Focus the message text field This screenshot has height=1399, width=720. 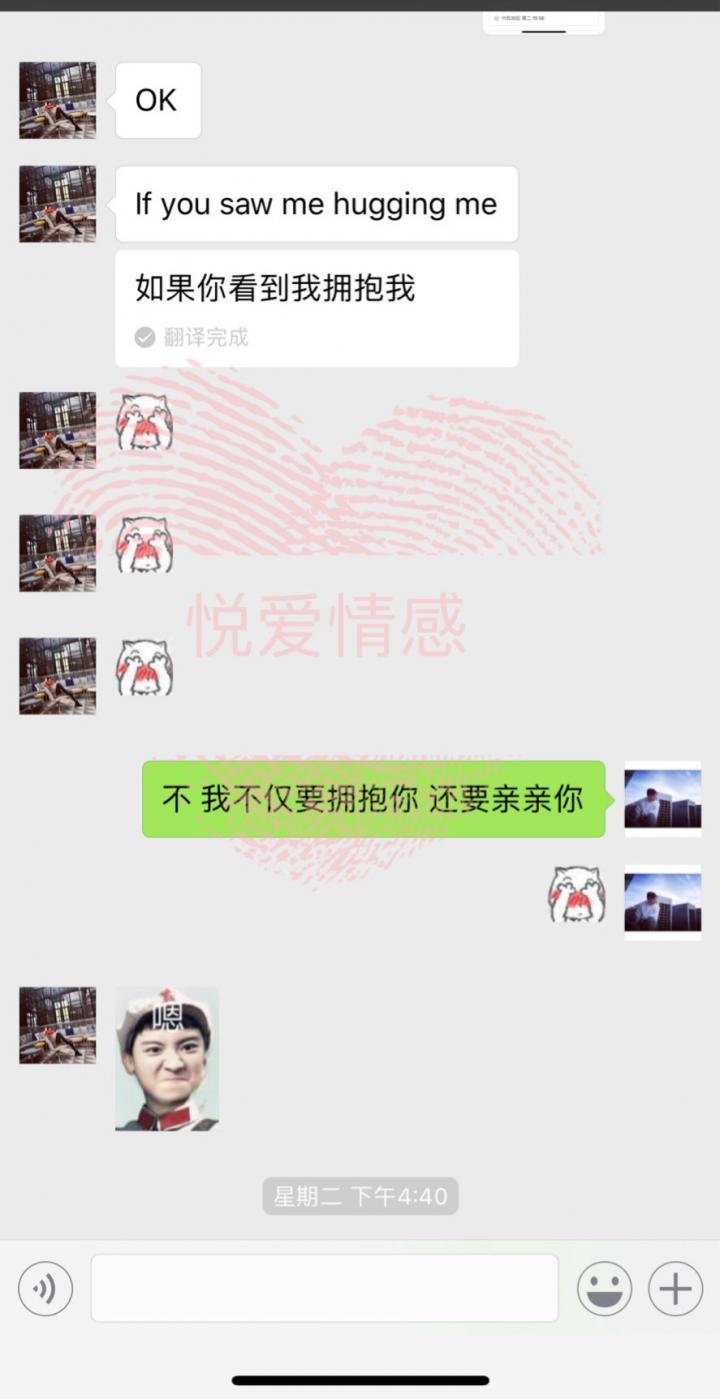pos(324,1288)
